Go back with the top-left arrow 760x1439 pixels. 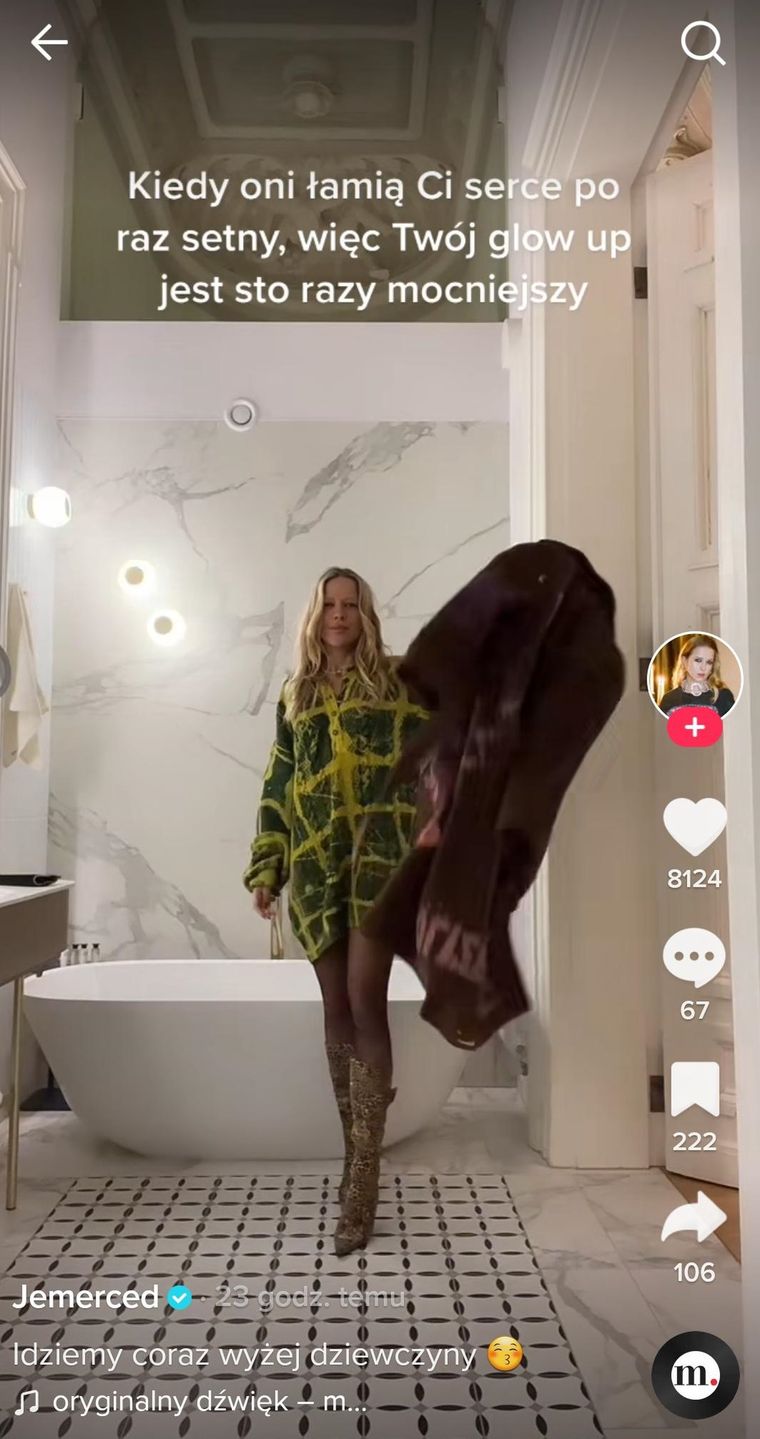(x=48, y=42)
